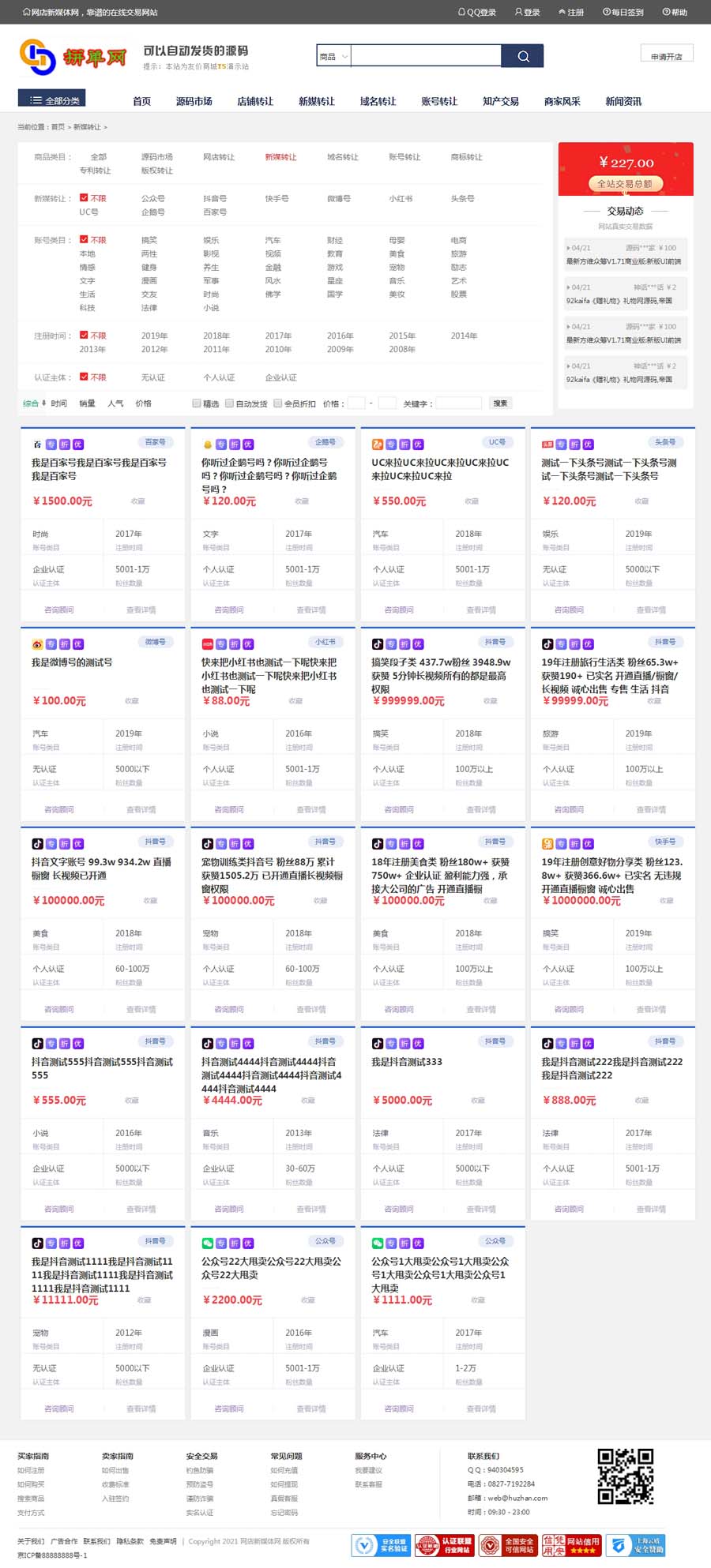The height and width of the screenshot is (1568, 711).
Task: Tap the search magnifier button
Action: [x=522, y=56]
